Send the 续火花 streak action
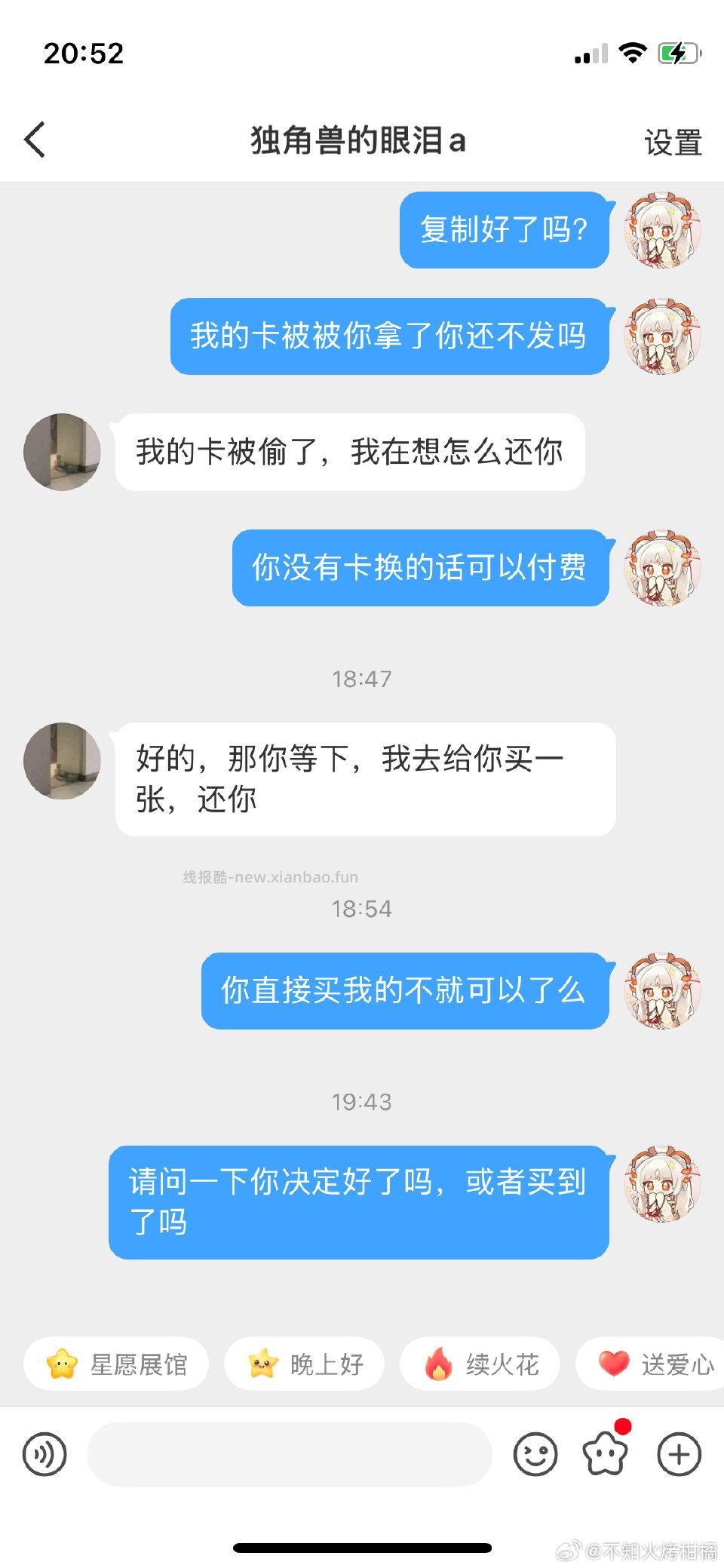Screen dimensions: 724x1568 (480, 1364)
